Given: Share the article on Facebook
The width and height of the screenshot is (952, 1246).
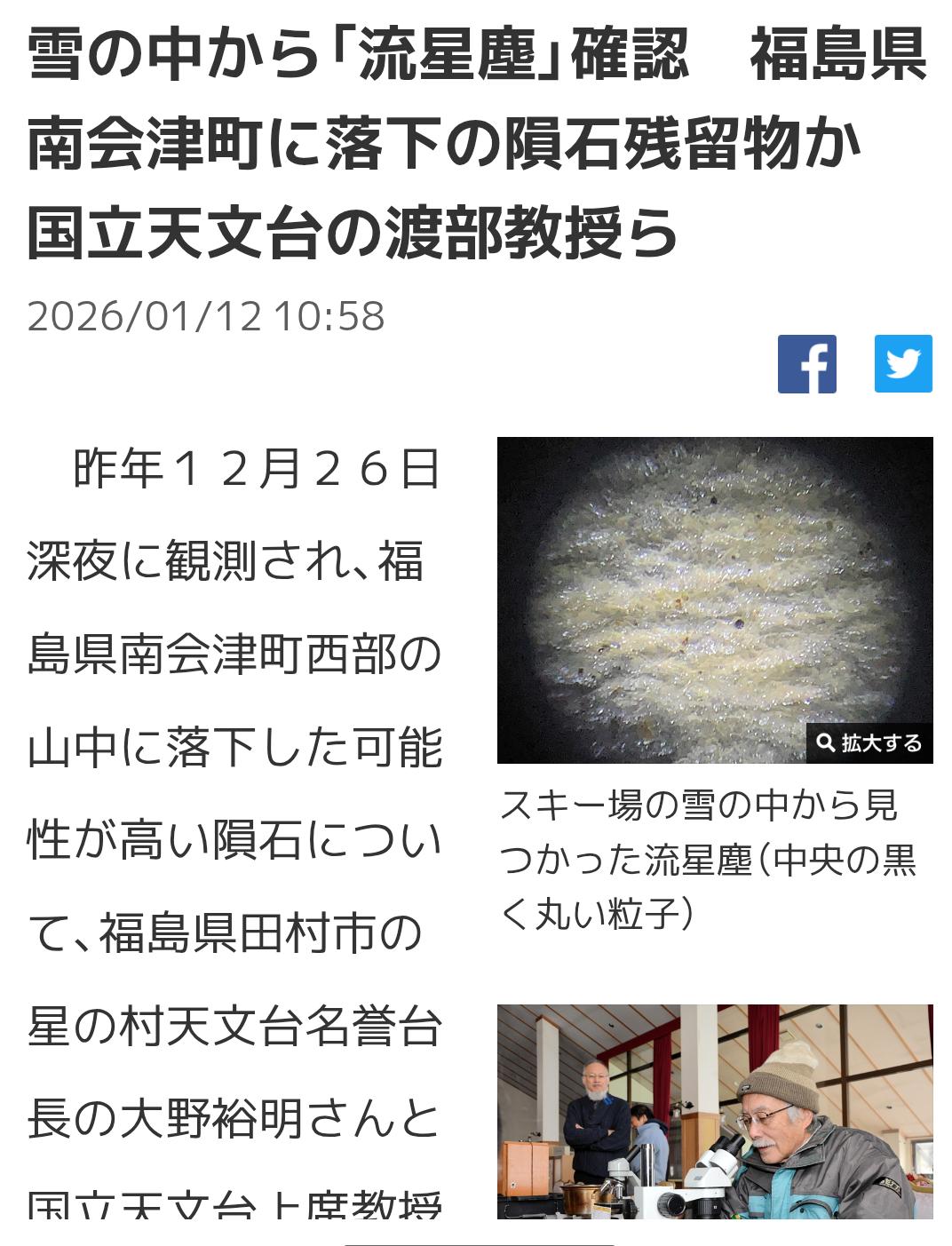Looking at the screenshot, I should coord(806,364).
